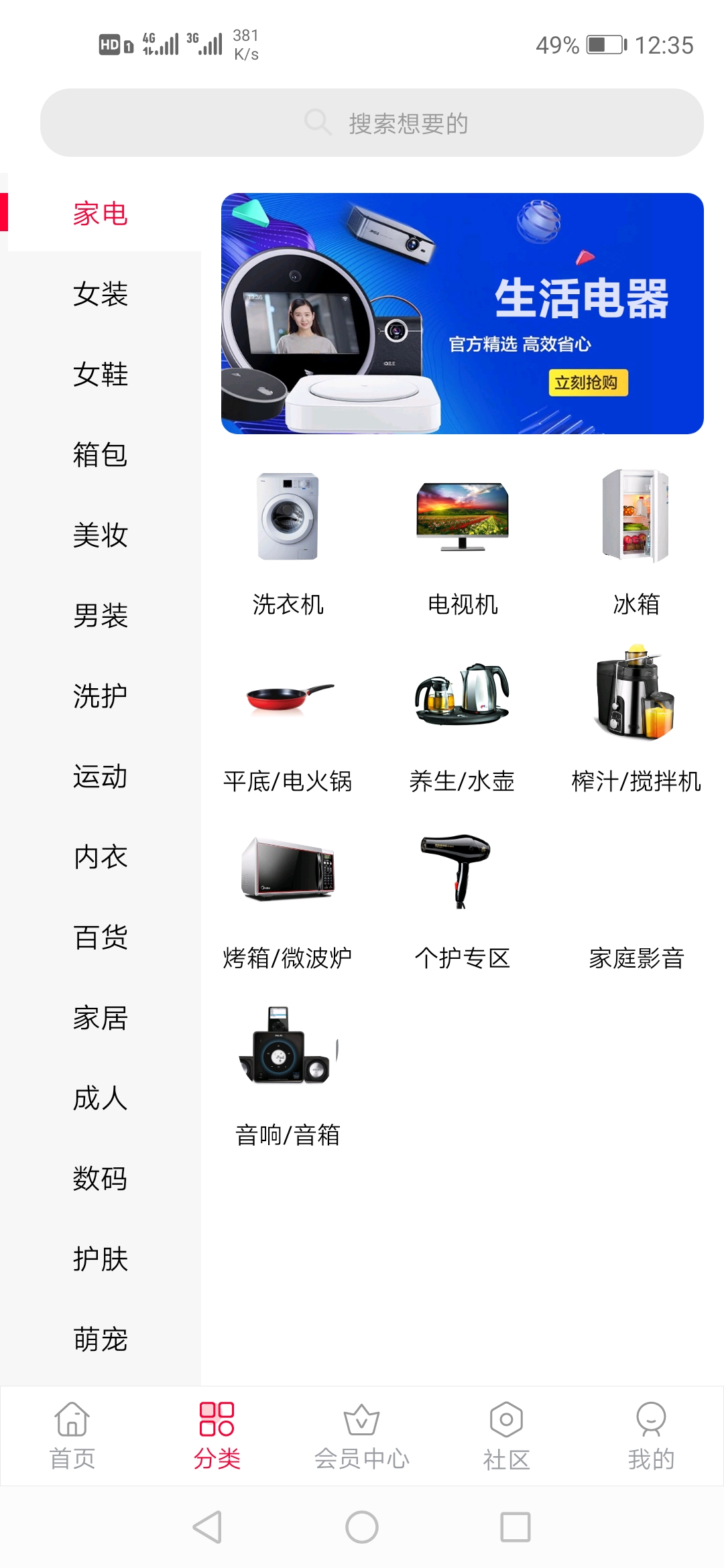Viewport: 724px width, 1568px height.
Task: Open the 家庭影音 category
Action: pos(637,958)
